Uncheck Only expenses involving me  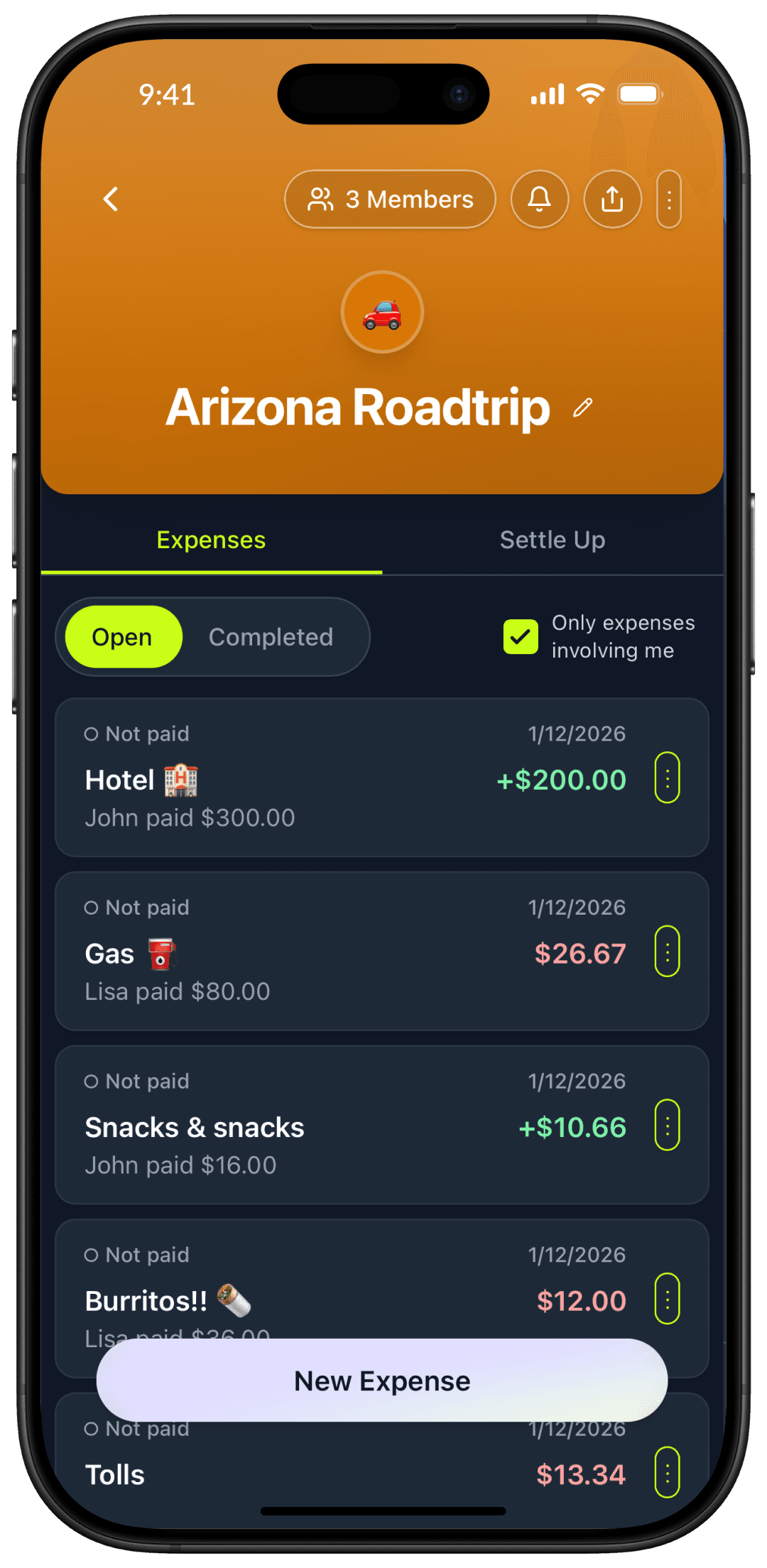521,636
